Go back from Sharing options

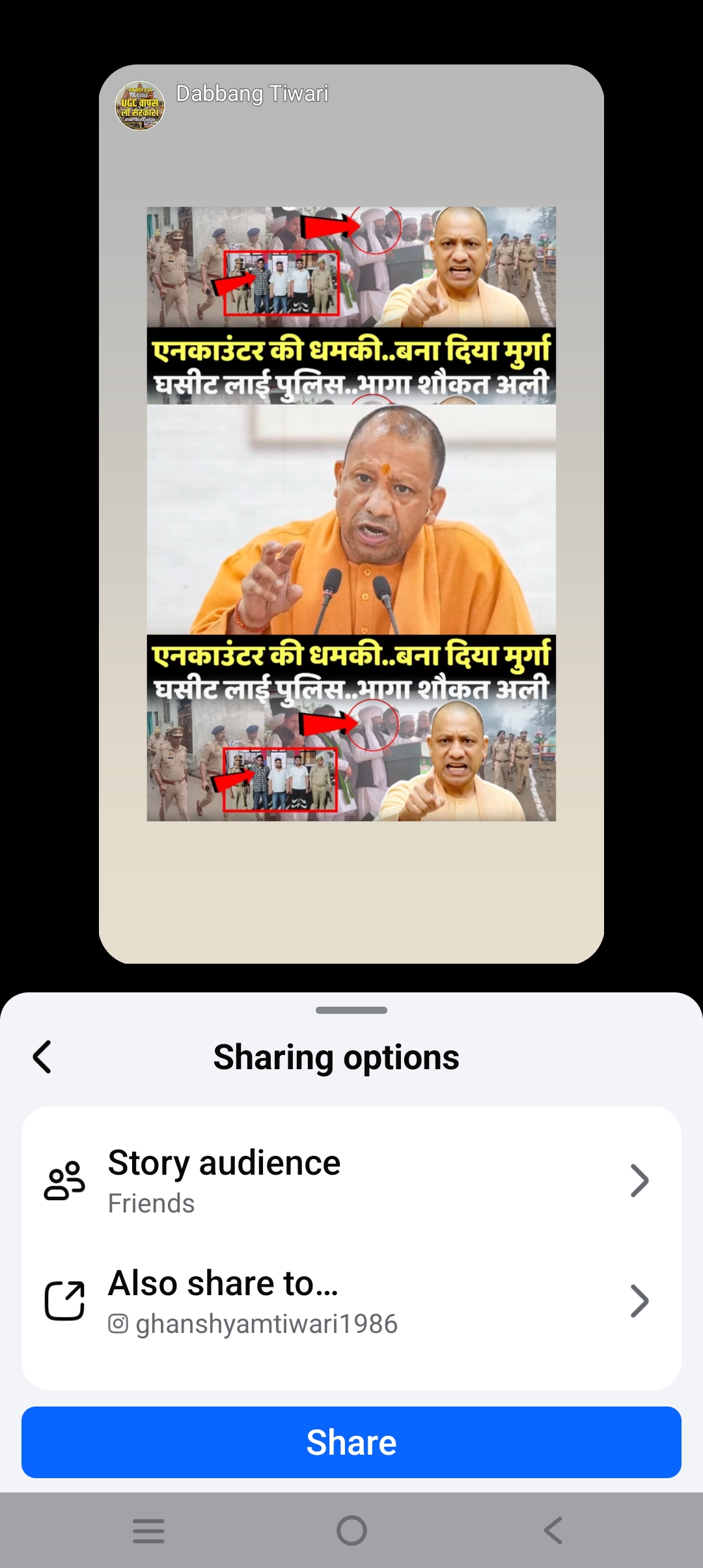[x=43, y=1056]
